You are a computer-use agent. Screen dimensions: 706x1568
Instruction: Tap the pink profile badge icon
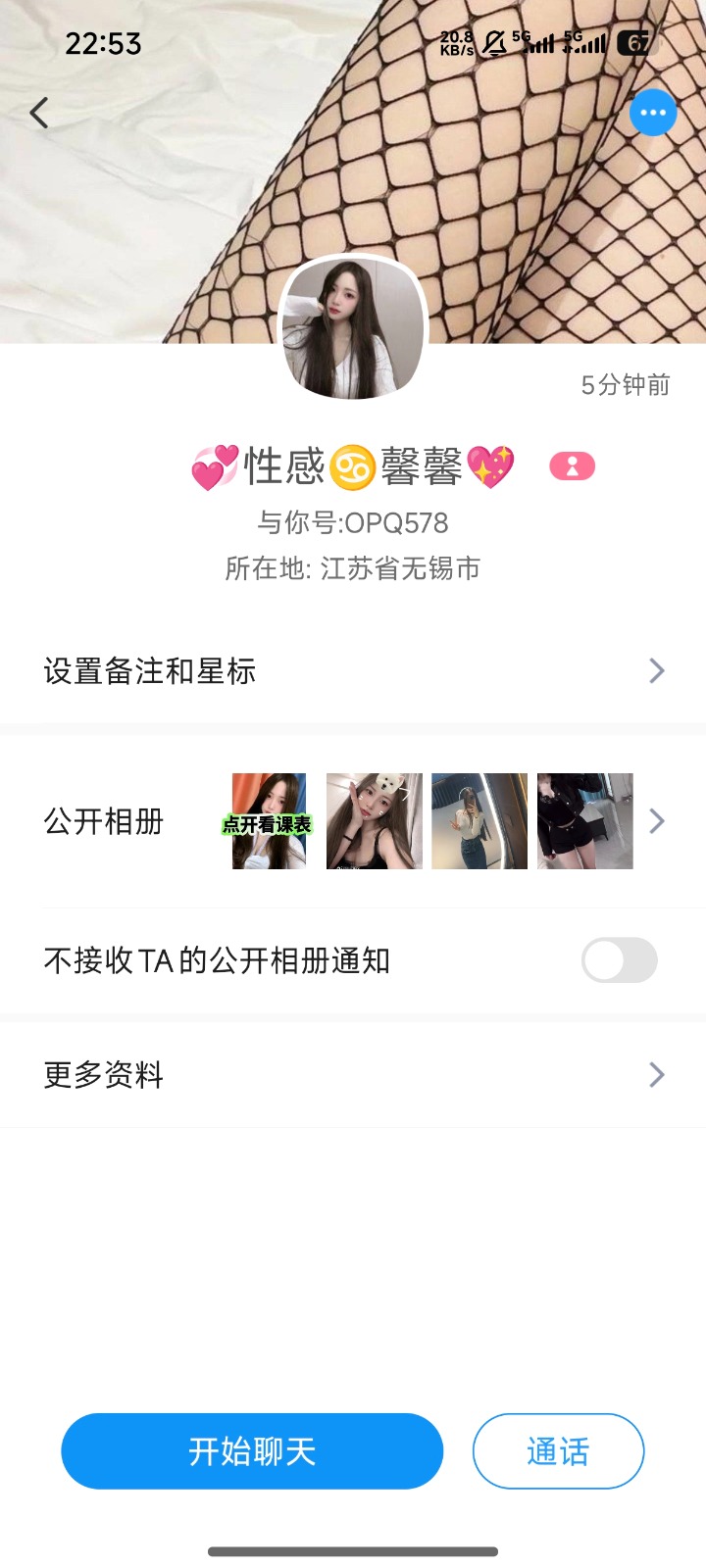click(x=573, y=466)
